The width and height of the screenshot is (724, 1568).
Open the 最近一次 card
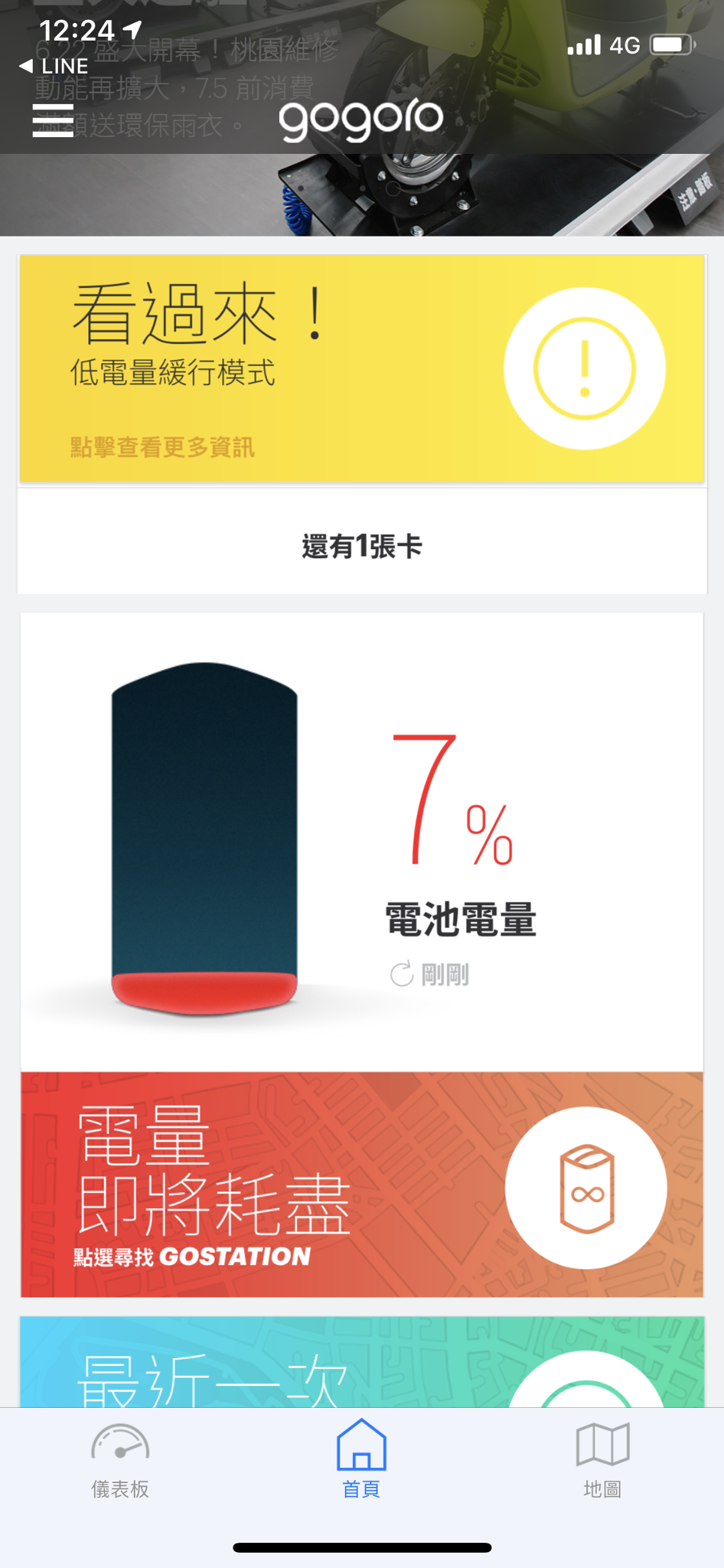click(x=362, y=1362)
